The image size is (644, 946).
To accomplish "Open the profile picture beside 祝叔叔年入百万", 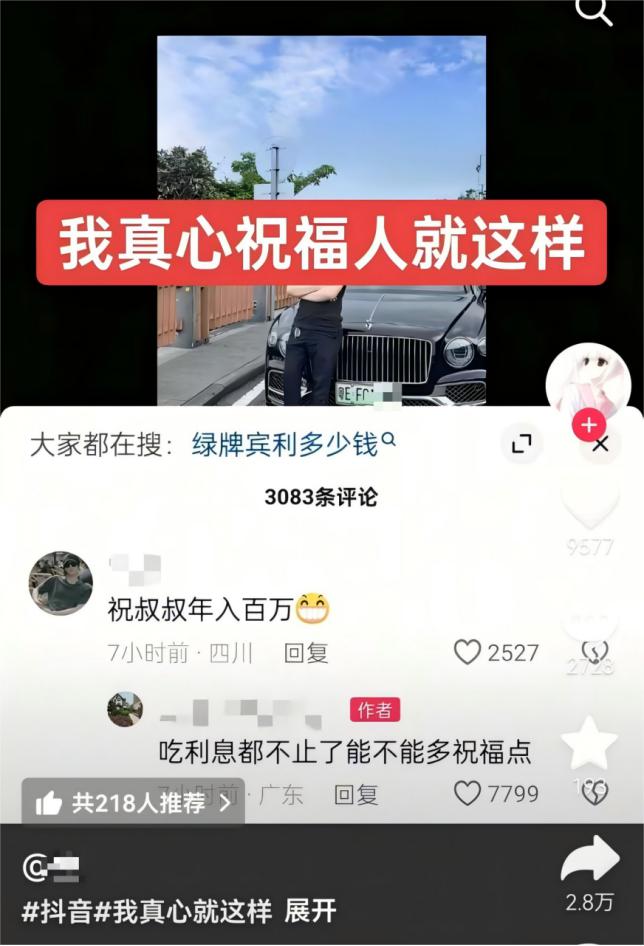I will click(x=60, y=583).
